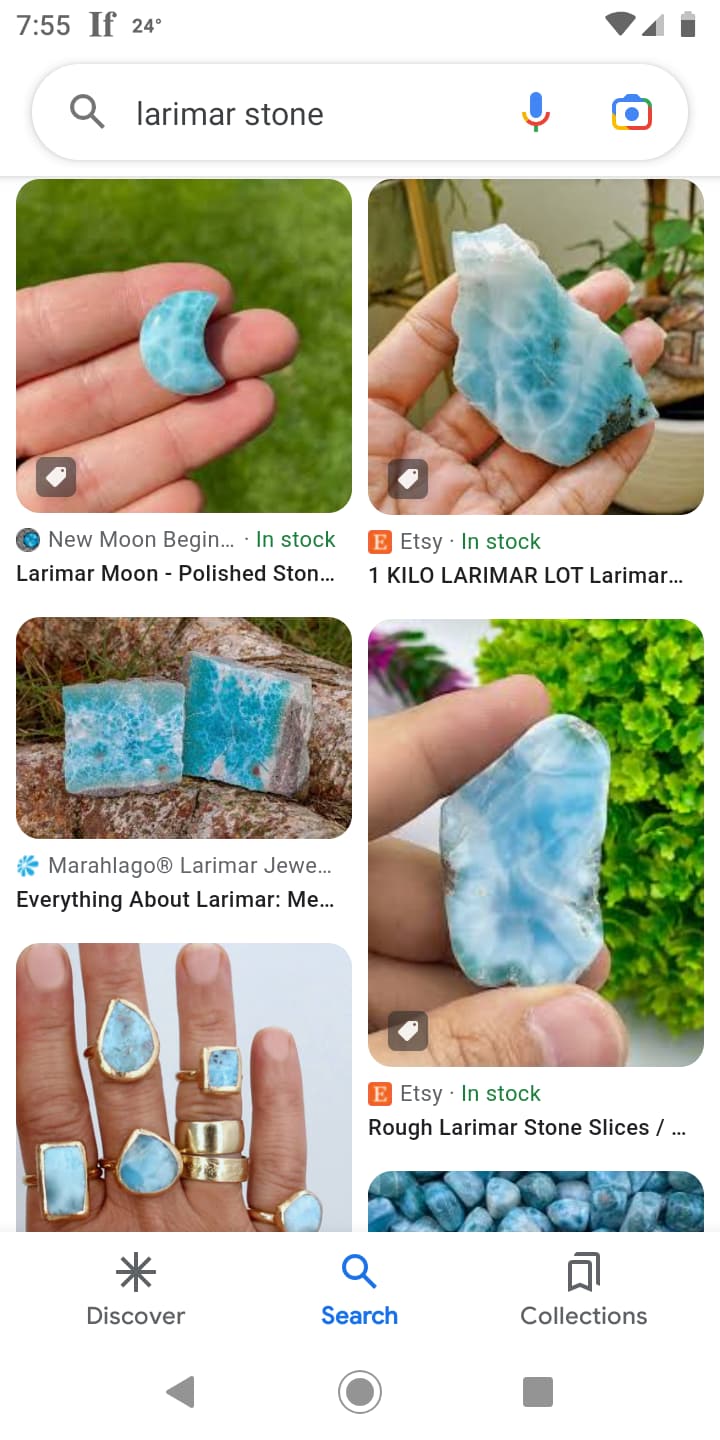Open the Larimar Moon polished stone result

(184, 346)
